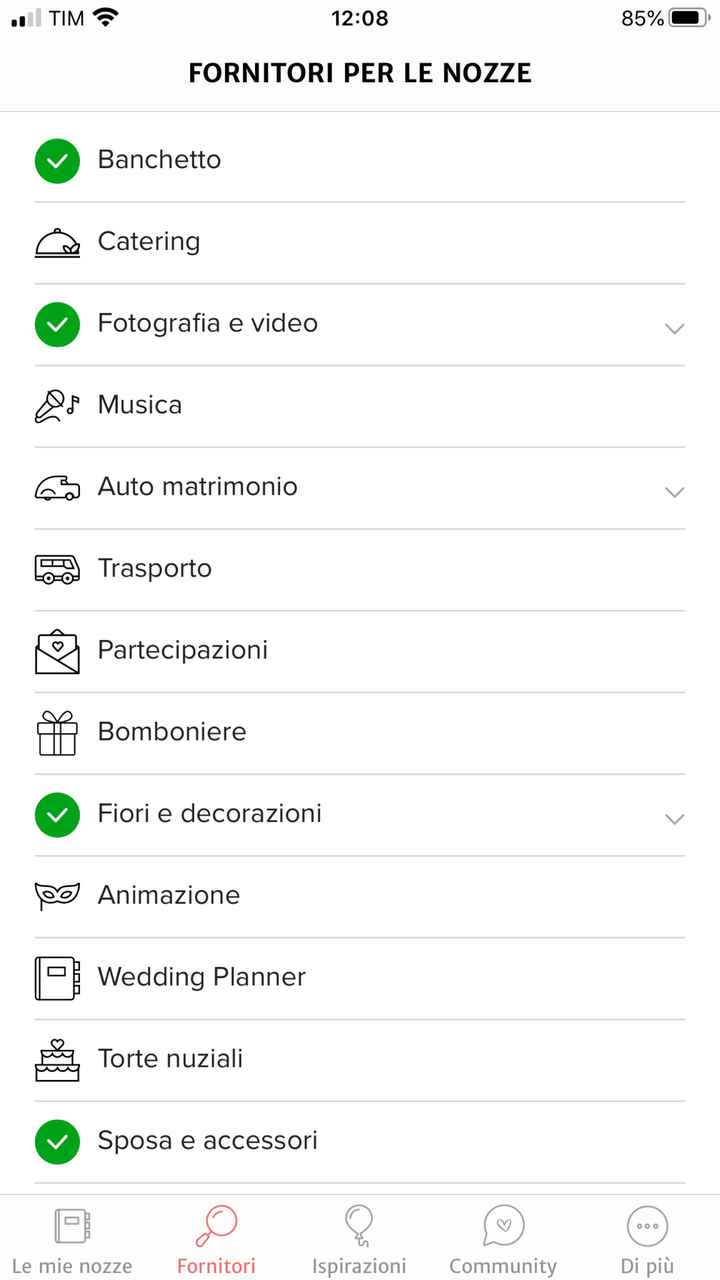Open Partecipazioni via the envelope icon
The image size is (720, 1280).
[57, 650]
